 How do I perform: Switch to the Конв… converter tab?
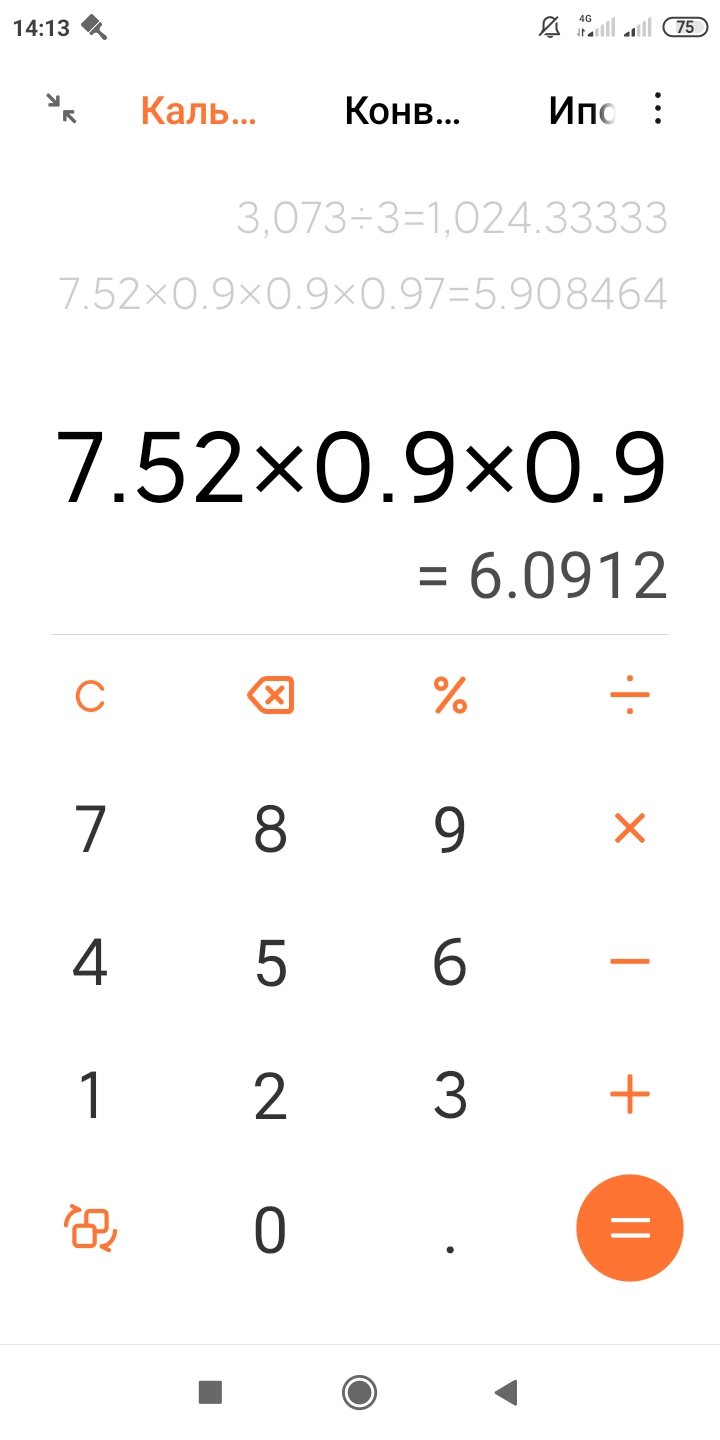click(402, 111)
